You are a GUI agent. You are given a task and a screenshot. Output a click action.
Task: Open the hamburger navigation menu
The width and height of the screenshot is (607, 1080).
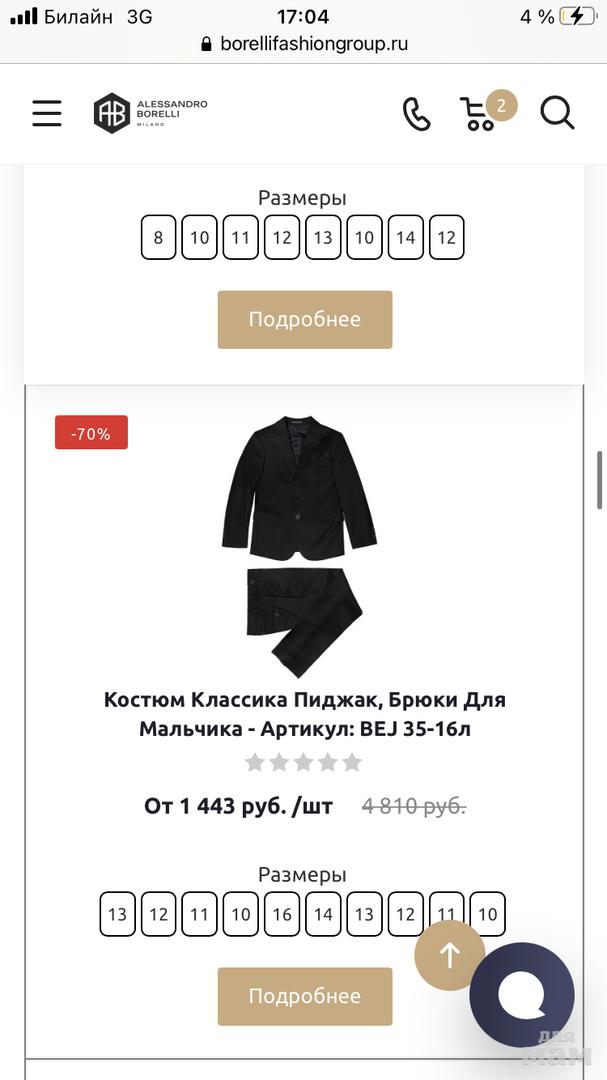(47, 113)
